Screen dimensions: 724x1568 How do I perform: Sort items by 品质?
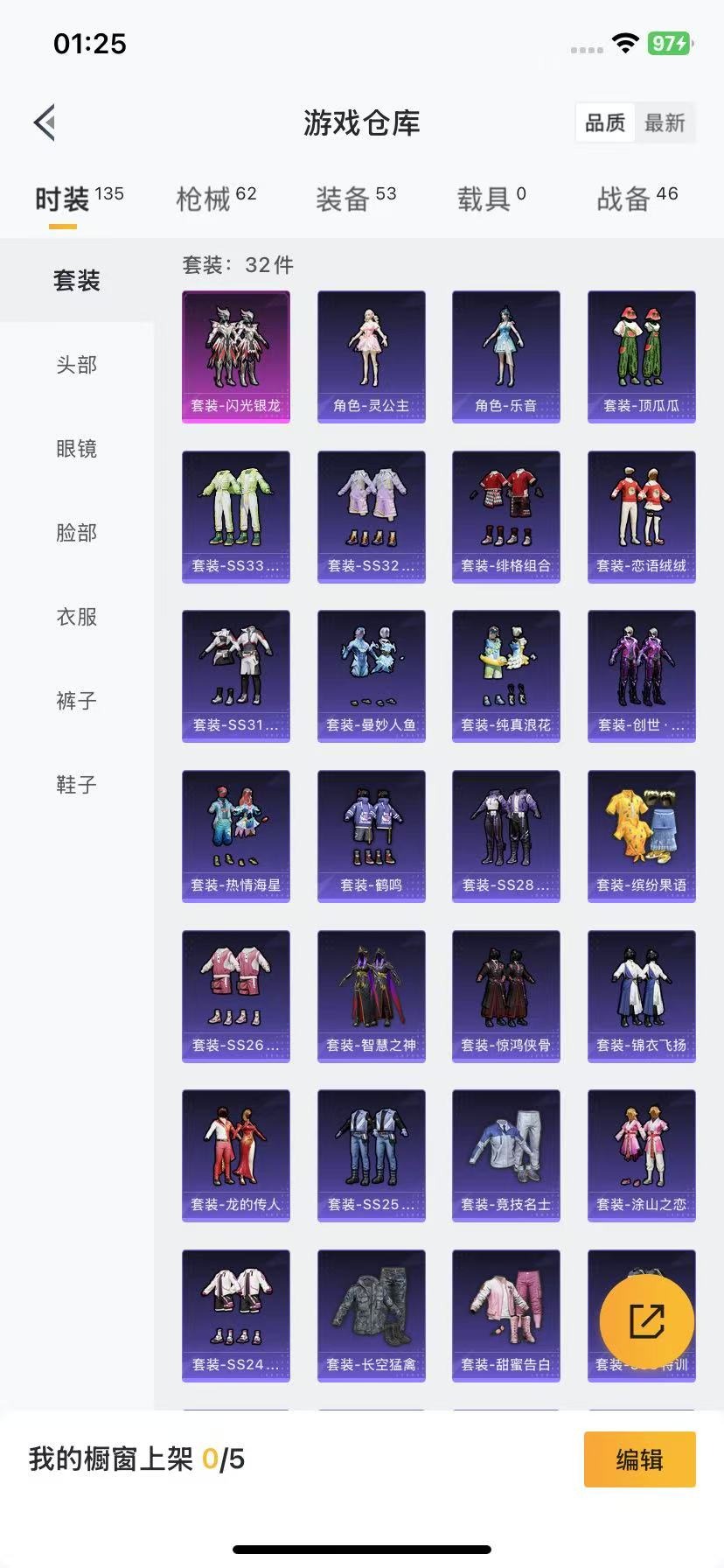click(x=605, y=123)
